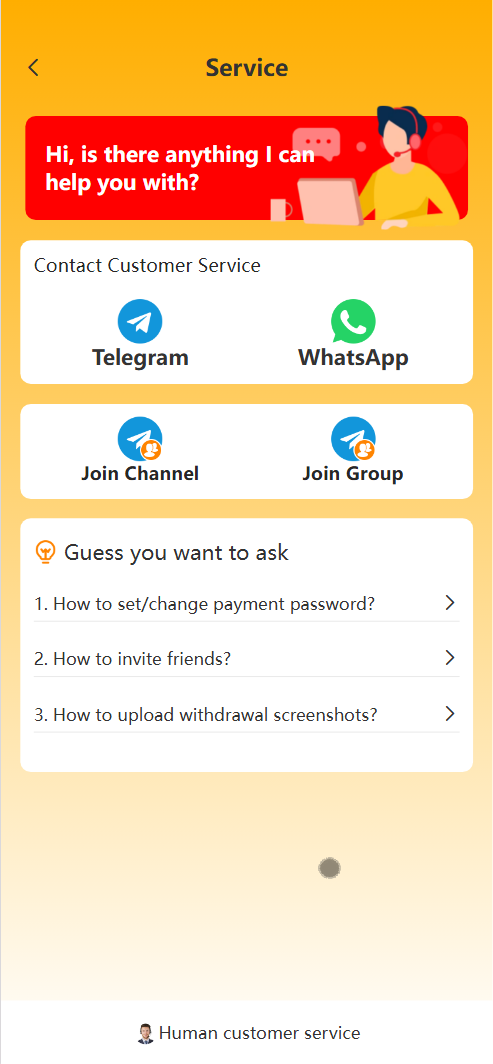The height and width of the screenshot is (1064, 493).
Task: Open the Join Channel link
Action: coord(140,450)
